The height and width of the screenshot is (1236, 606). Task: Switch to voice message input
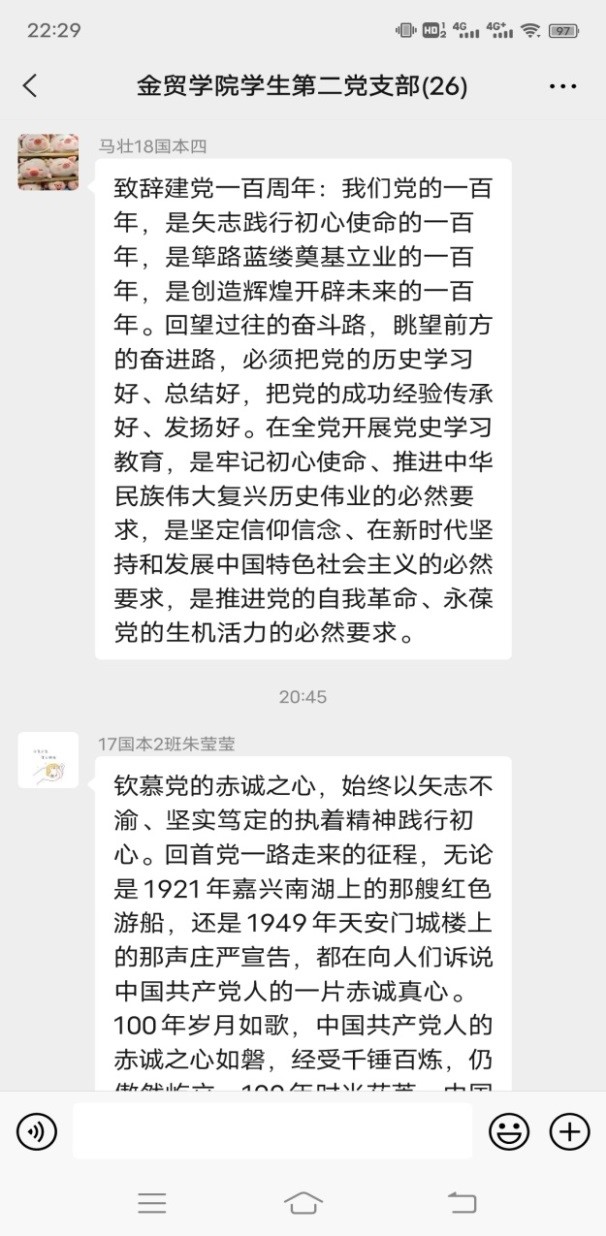(x=37, y=1132)
